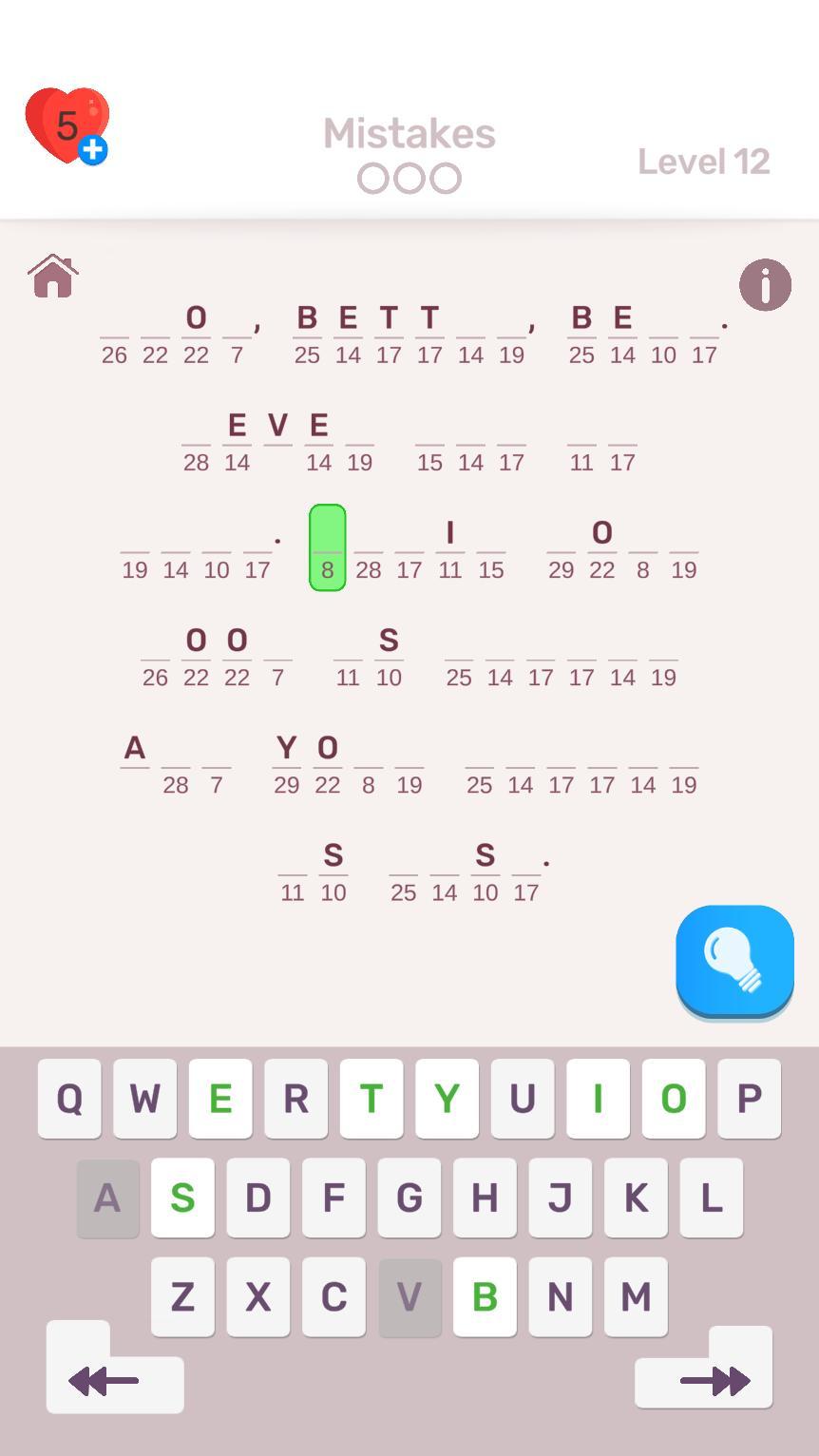Enter the letter L

[x=711, y=1197]
